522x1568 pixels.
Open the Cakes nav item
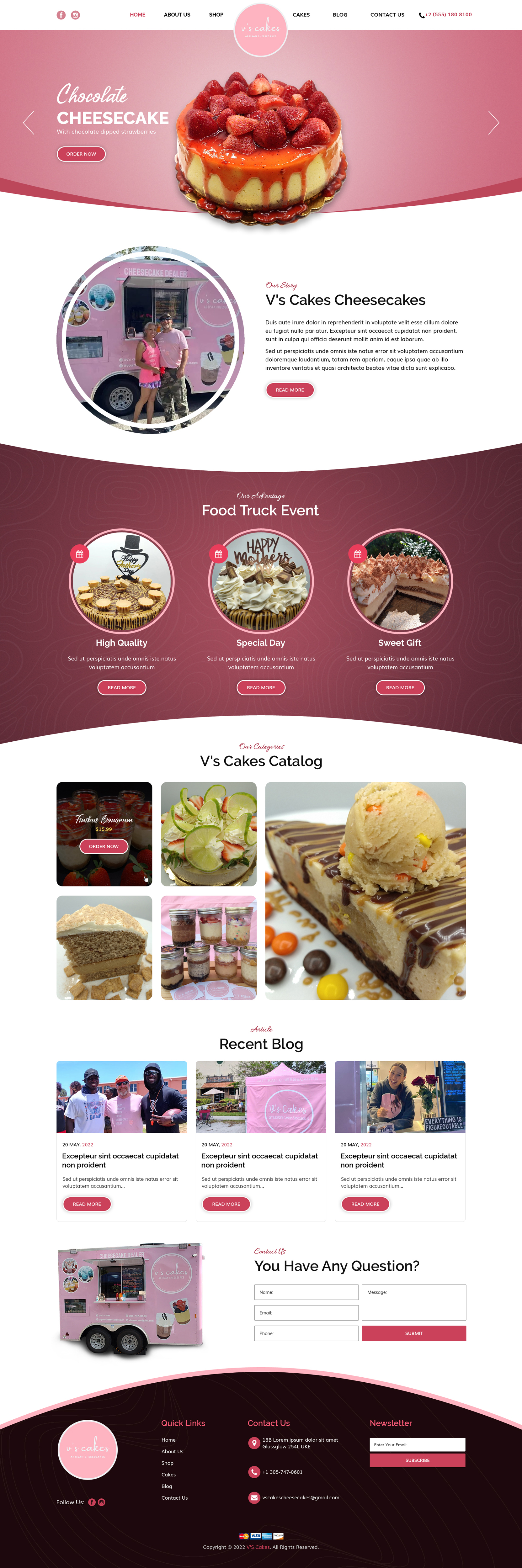301,15
